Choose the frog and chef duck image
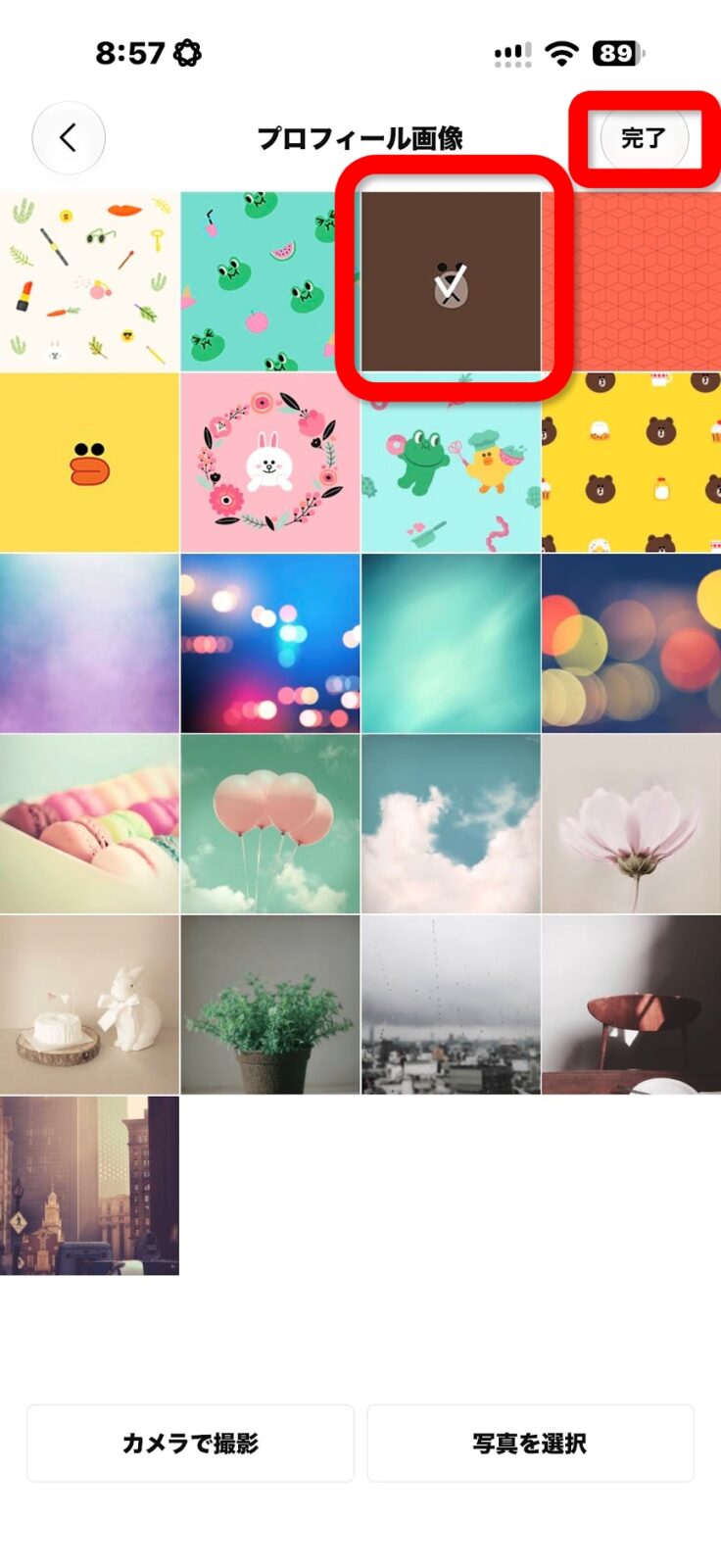 click(451, 463)
